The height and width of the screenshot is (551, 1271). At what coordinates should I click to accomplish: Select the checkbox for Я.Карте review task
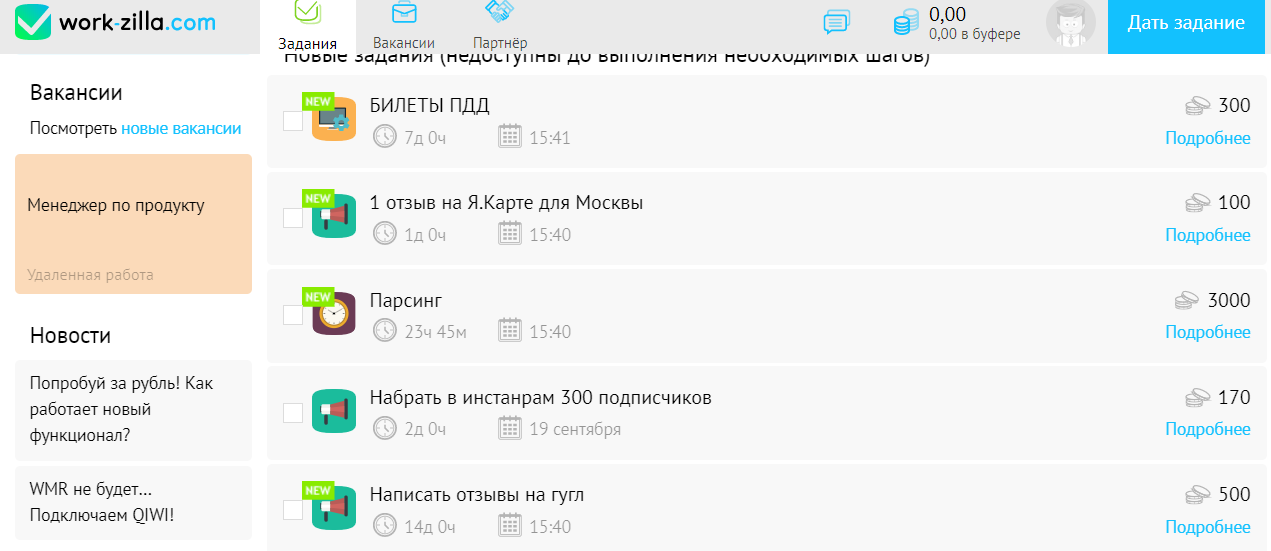[x=293, y=218]
